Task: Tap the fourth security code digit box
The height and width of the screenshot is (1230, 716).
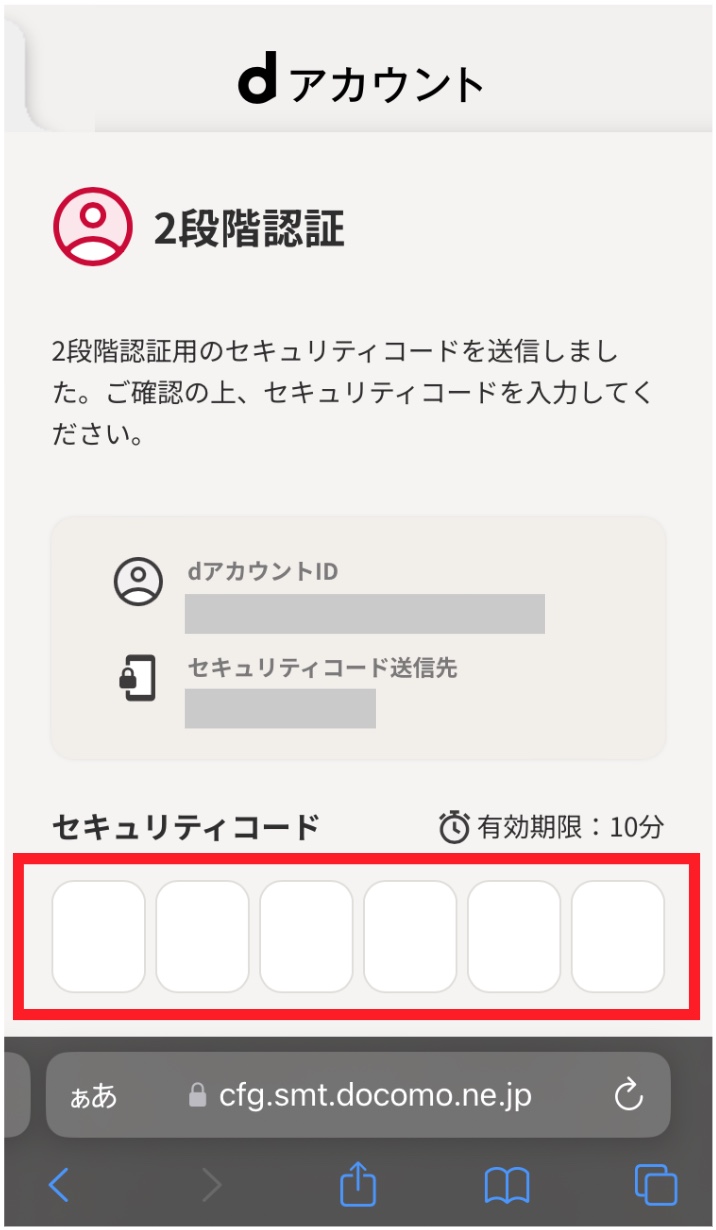Action: (410, 936)
